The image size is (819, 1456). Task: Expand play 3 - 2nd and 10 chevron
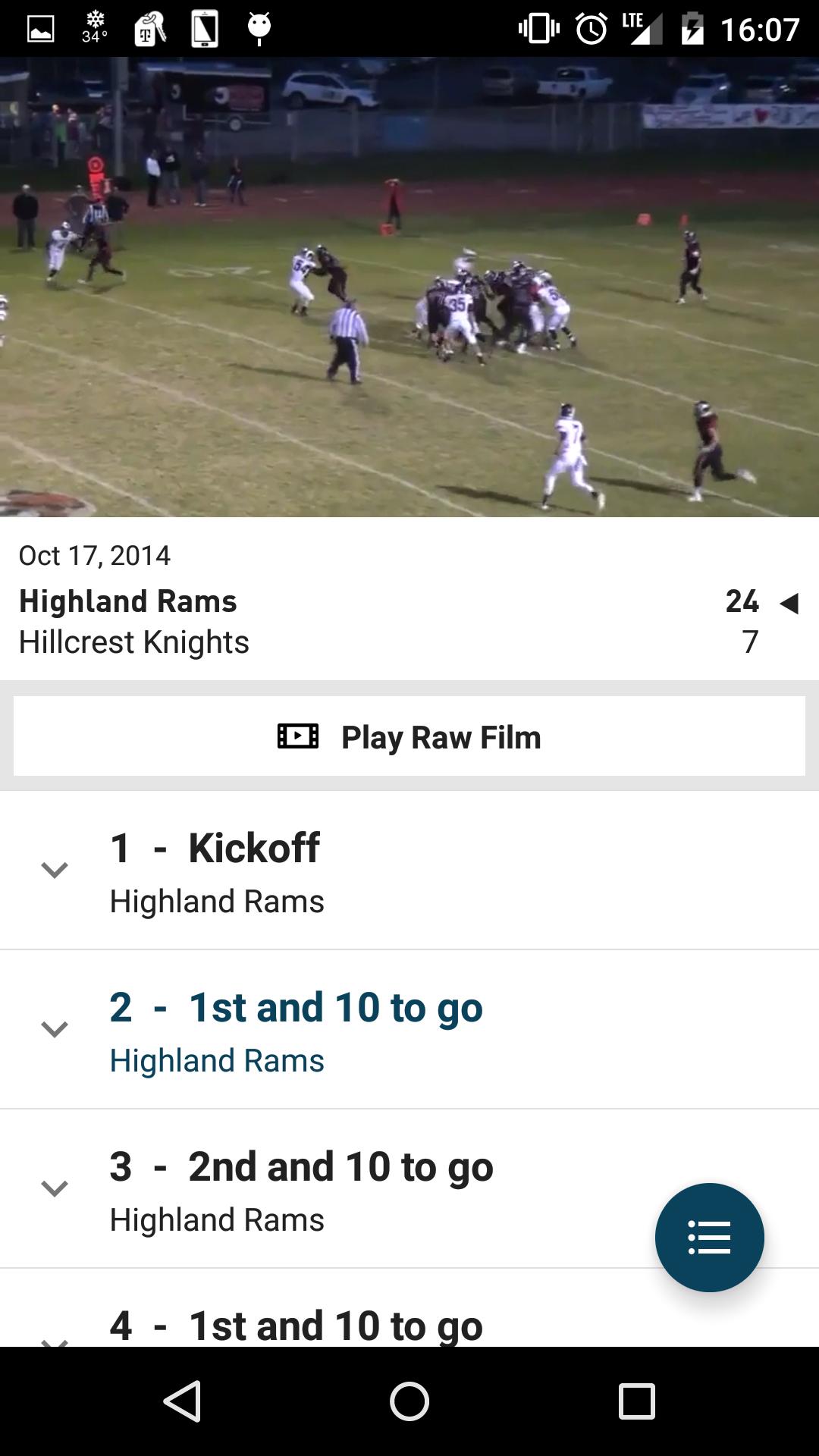click(54, 1188)
